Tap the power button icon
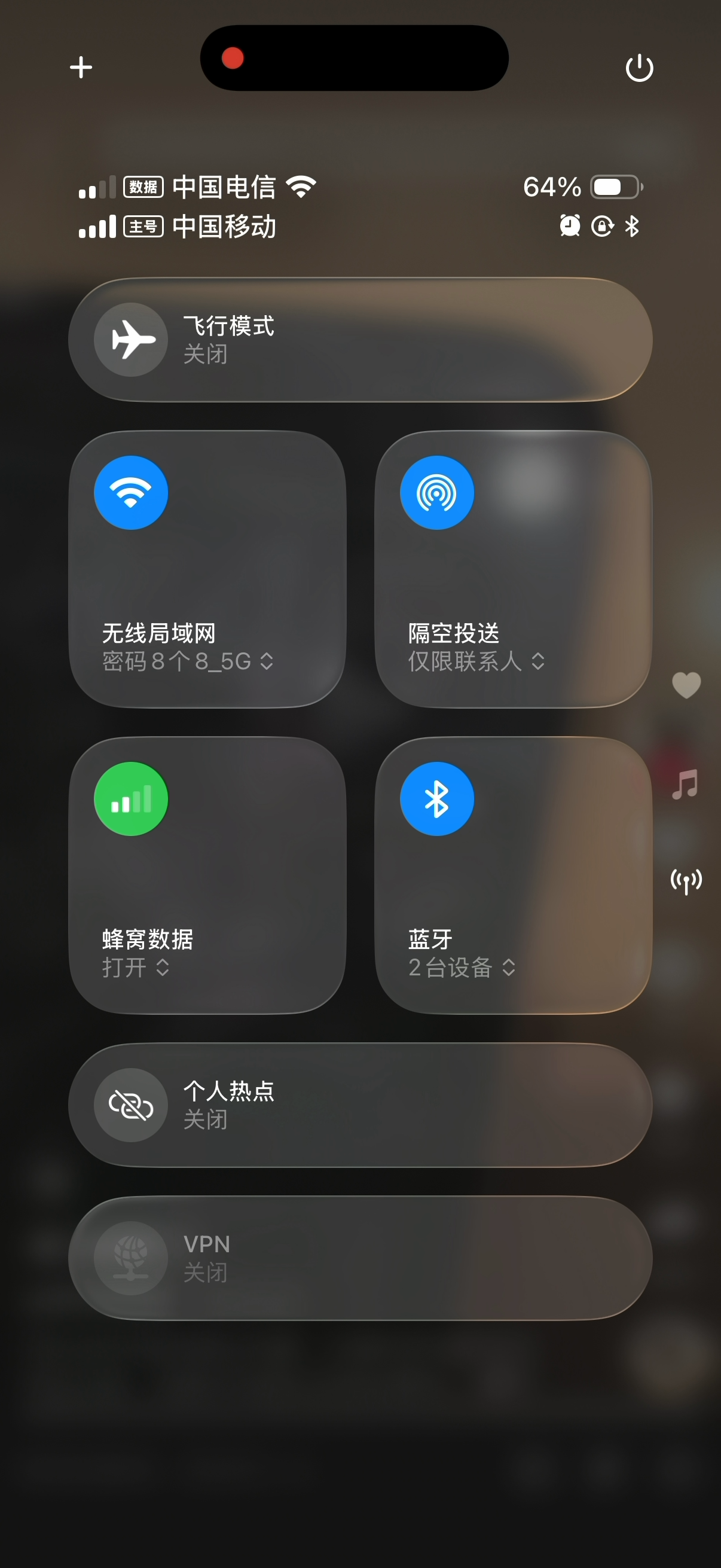Image resolution: width=721 pixels, height=1568 pixels. pos(639,68)
